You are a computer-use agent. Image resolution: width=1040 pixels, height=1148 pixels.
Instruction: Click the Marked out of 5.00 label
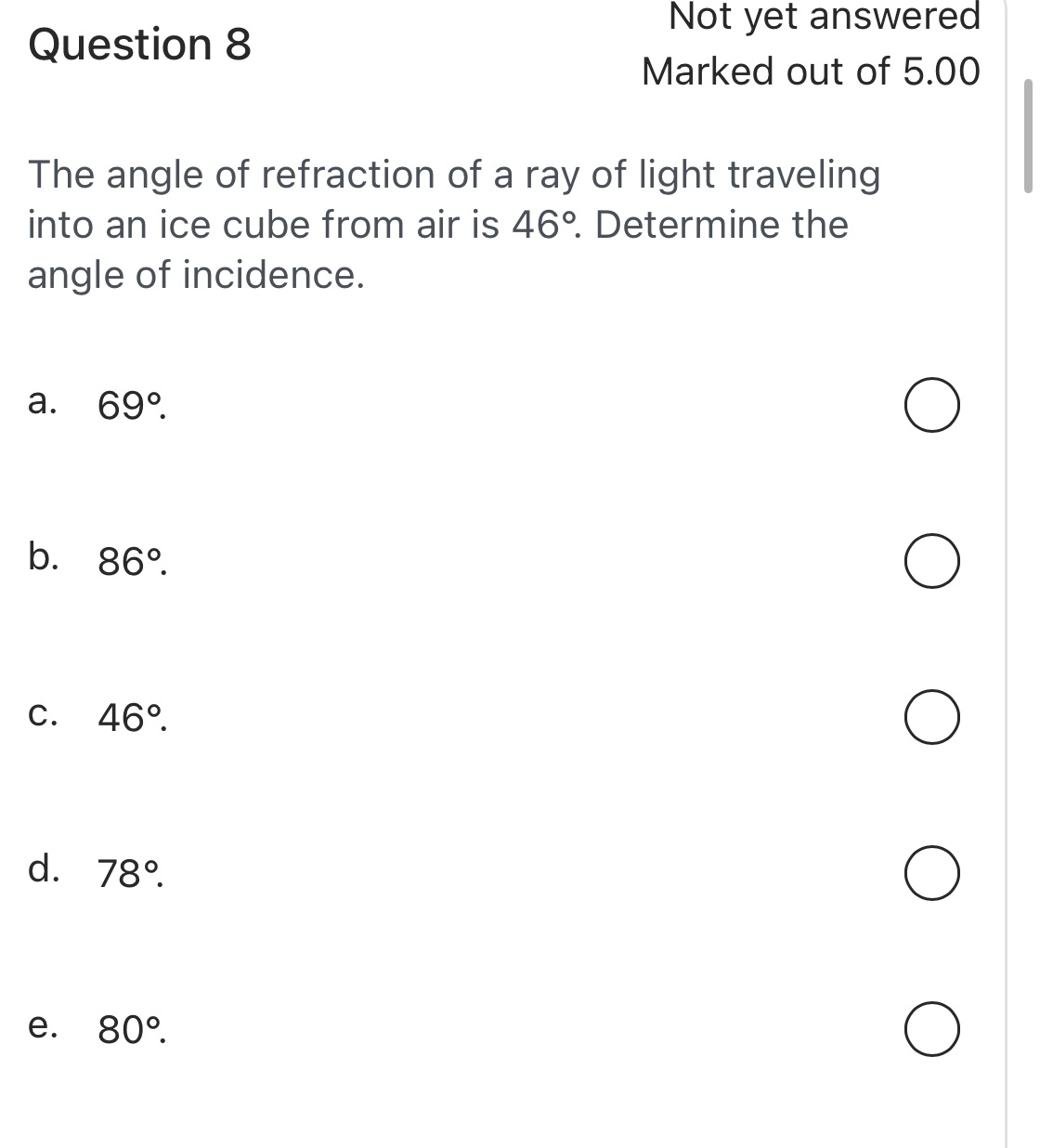812,72
